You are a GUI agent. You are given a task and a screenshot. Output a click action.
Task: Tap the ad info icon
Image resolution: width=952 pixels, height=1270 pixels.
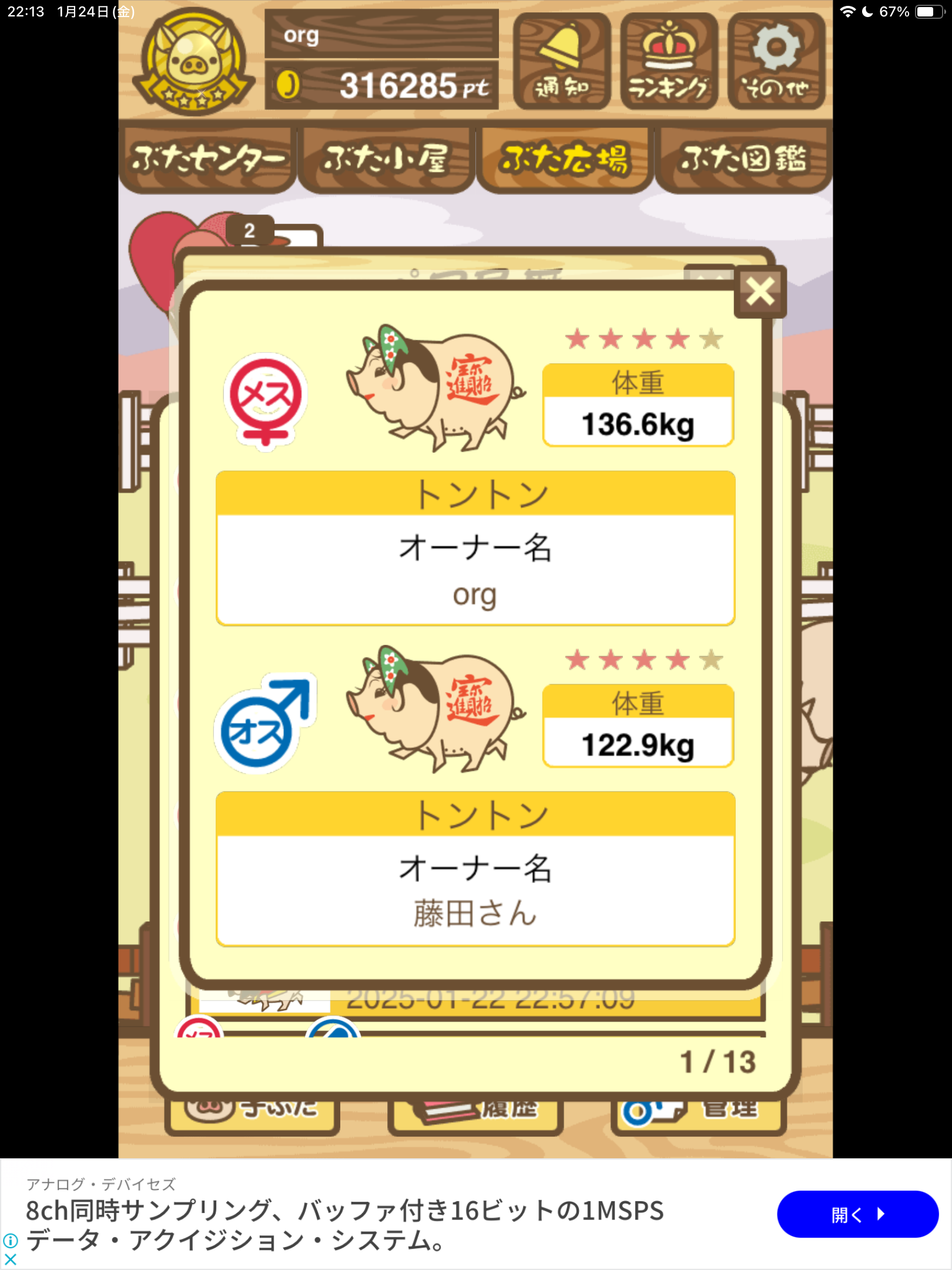coord(10,1241)
